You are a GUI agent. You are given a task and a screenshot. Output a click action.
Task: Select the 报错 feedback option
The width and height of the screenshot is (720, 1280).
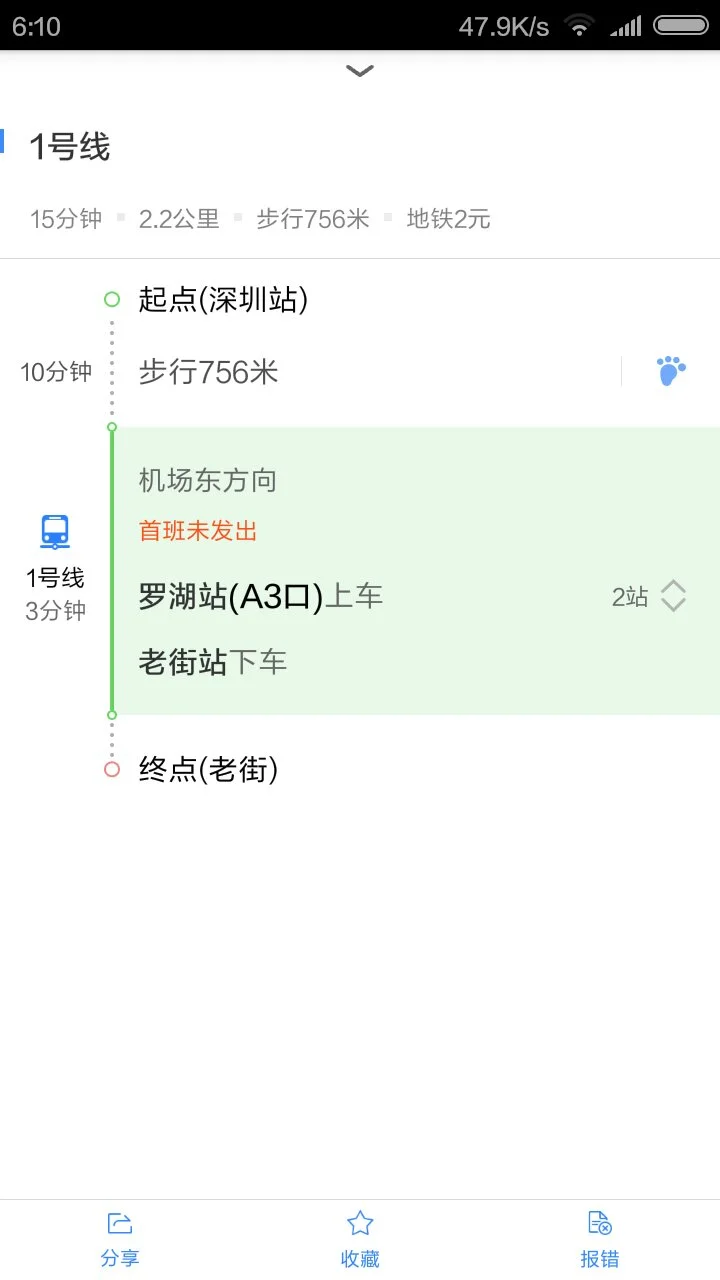[599, 1240]
